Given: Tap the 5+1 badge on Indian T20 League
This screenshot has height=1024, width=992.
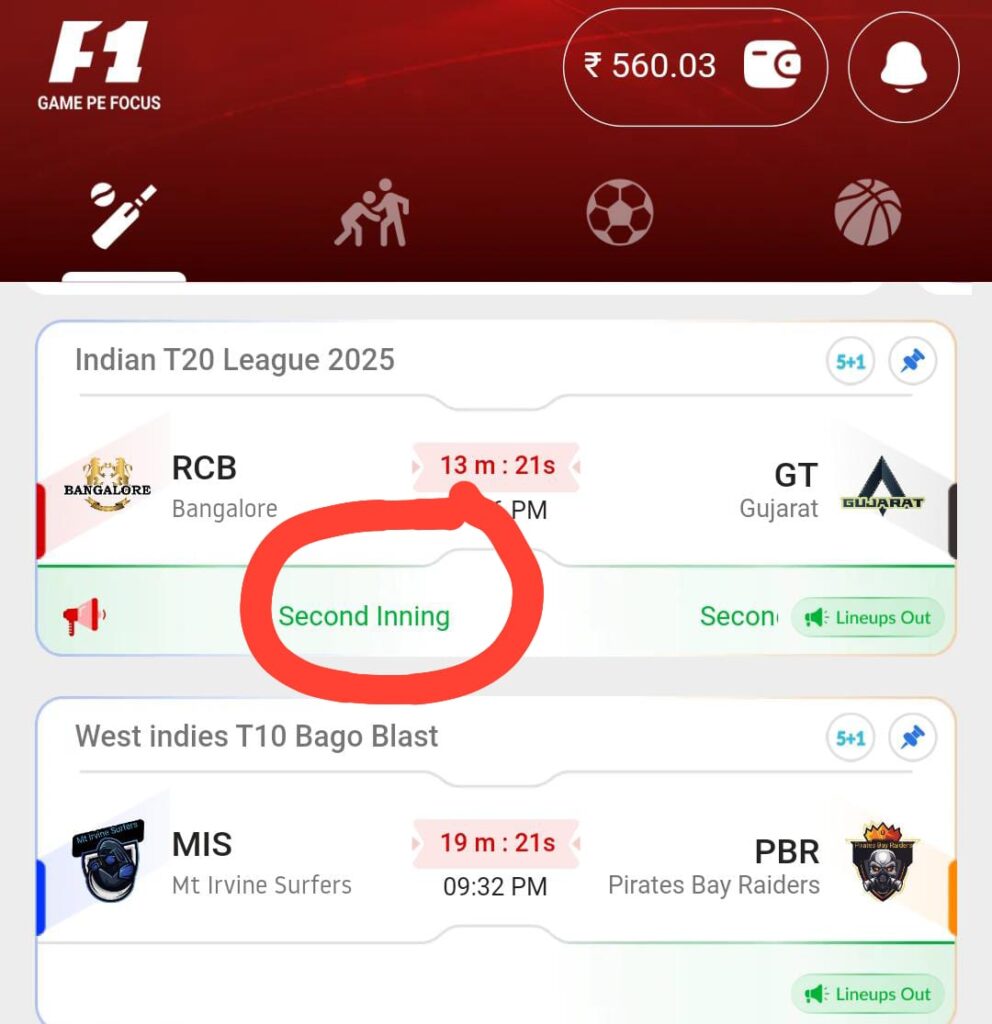Looking at the screenshot, I should (x=850, y=362).
